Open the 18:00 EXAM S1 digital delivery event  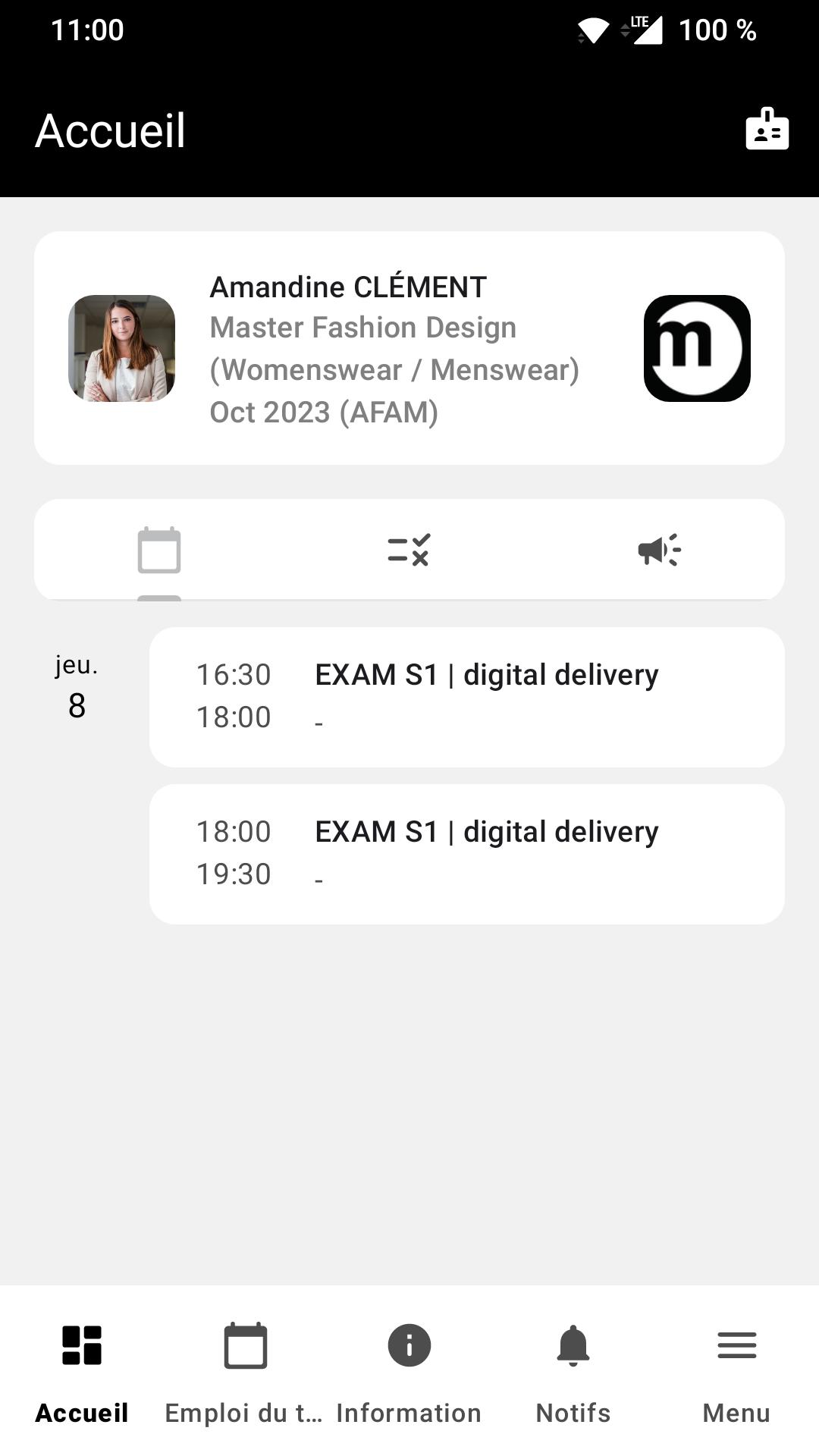tap(467, 854)
